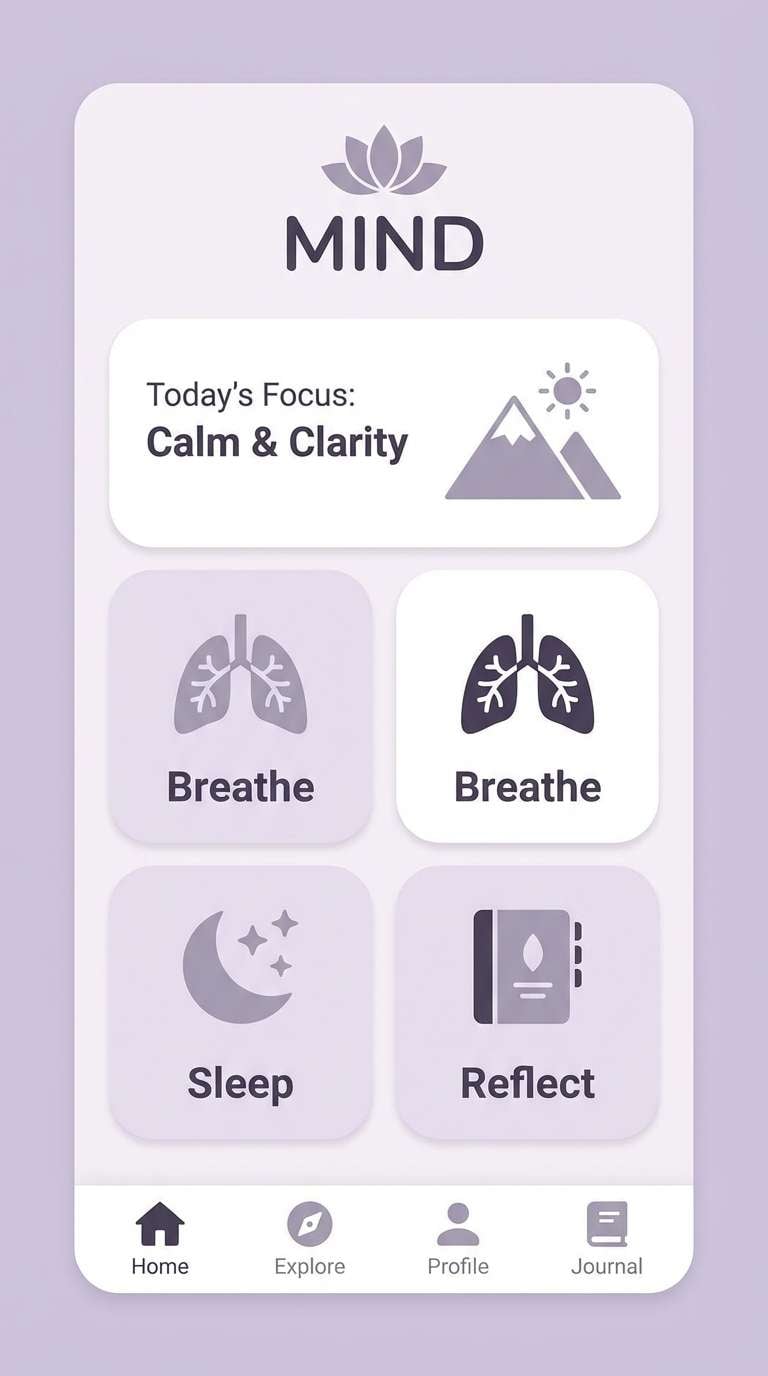This screenshot has width=768, height=1376.
Task: Select the Home tab
Action: pyautogui.click(x=159, y=1240)
